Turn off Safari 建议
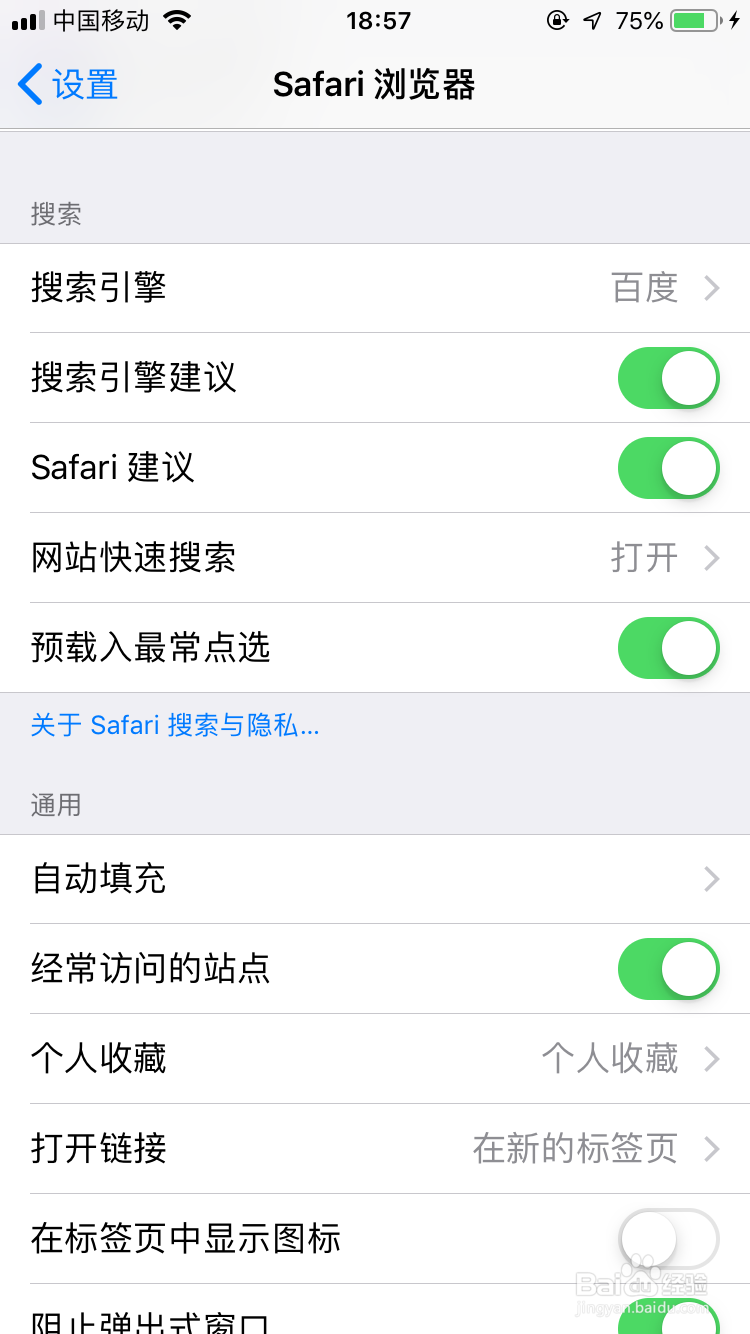Screen dimensions: 750x1334 pos(668,468)
